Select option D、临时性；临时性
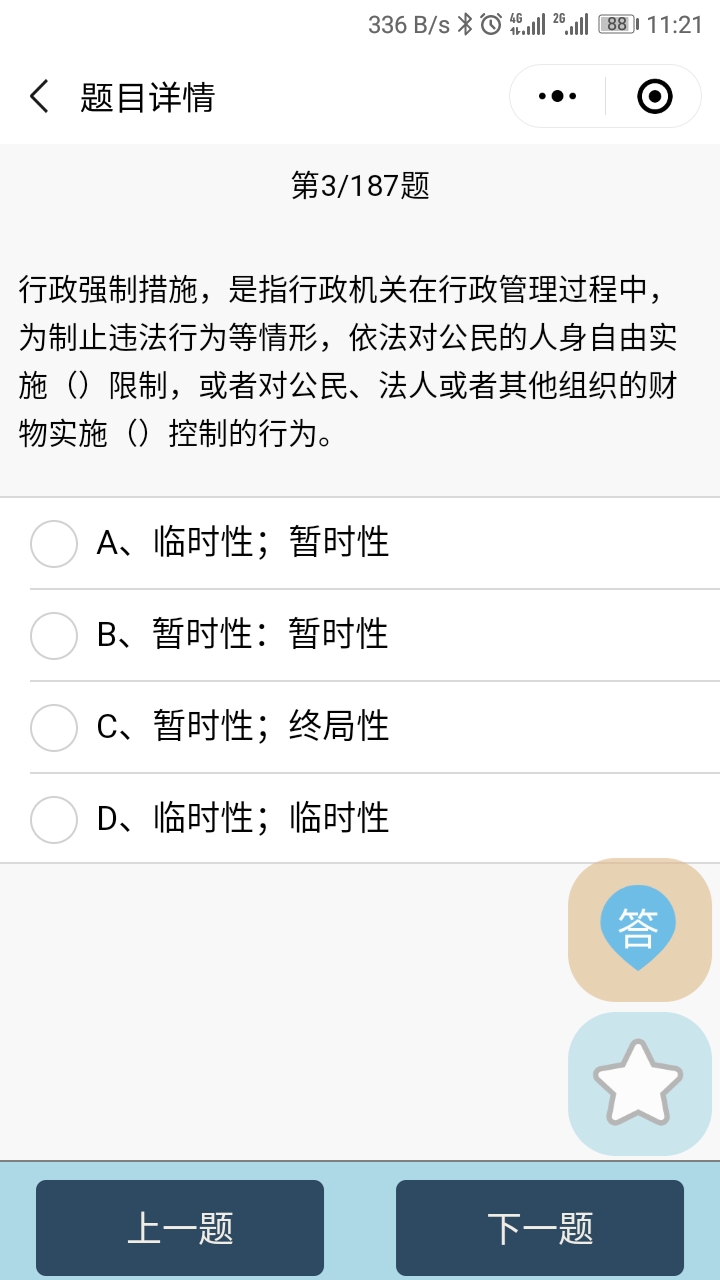The image size is (720, 1280). click(x=360, y=819)
